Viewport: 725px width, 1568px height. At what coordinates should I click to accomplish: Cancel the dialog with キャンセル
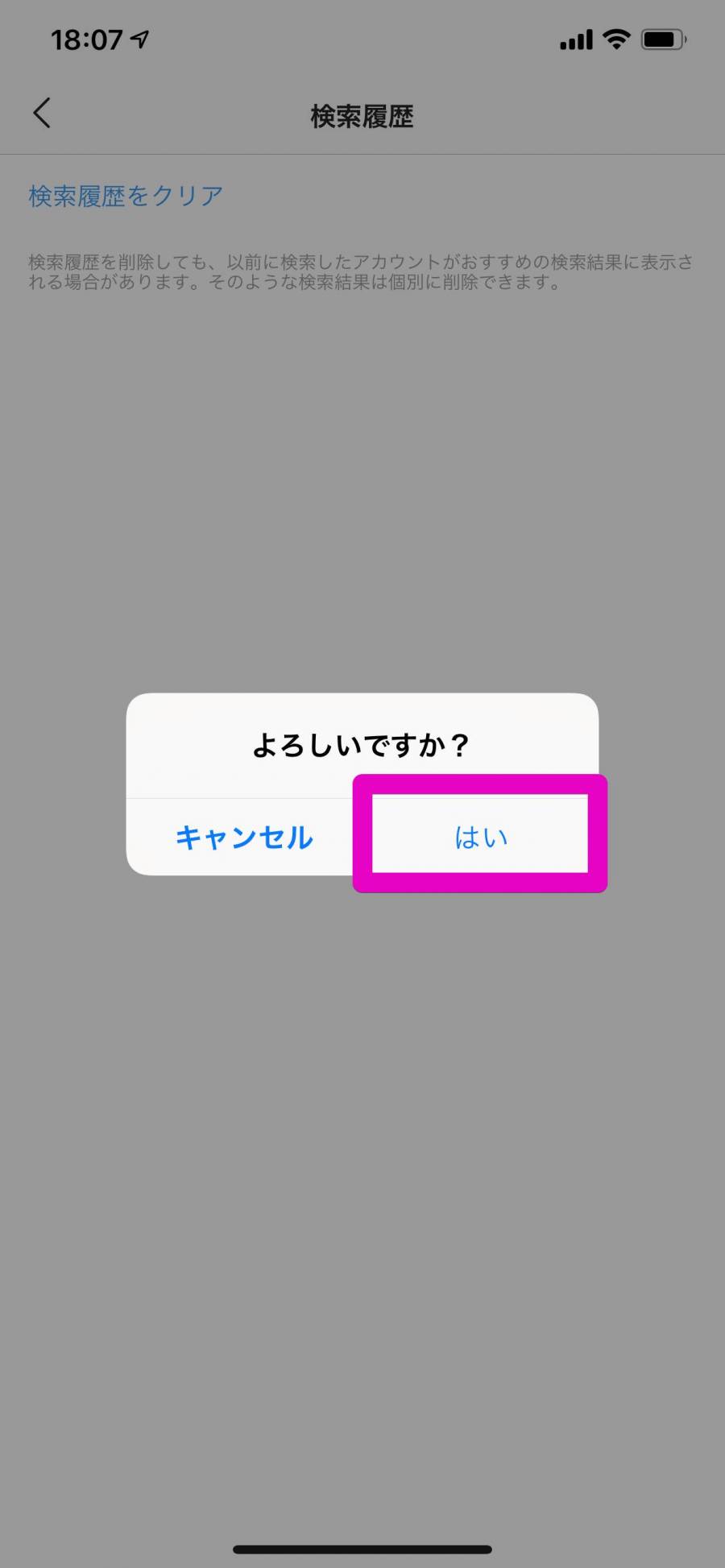243,838
